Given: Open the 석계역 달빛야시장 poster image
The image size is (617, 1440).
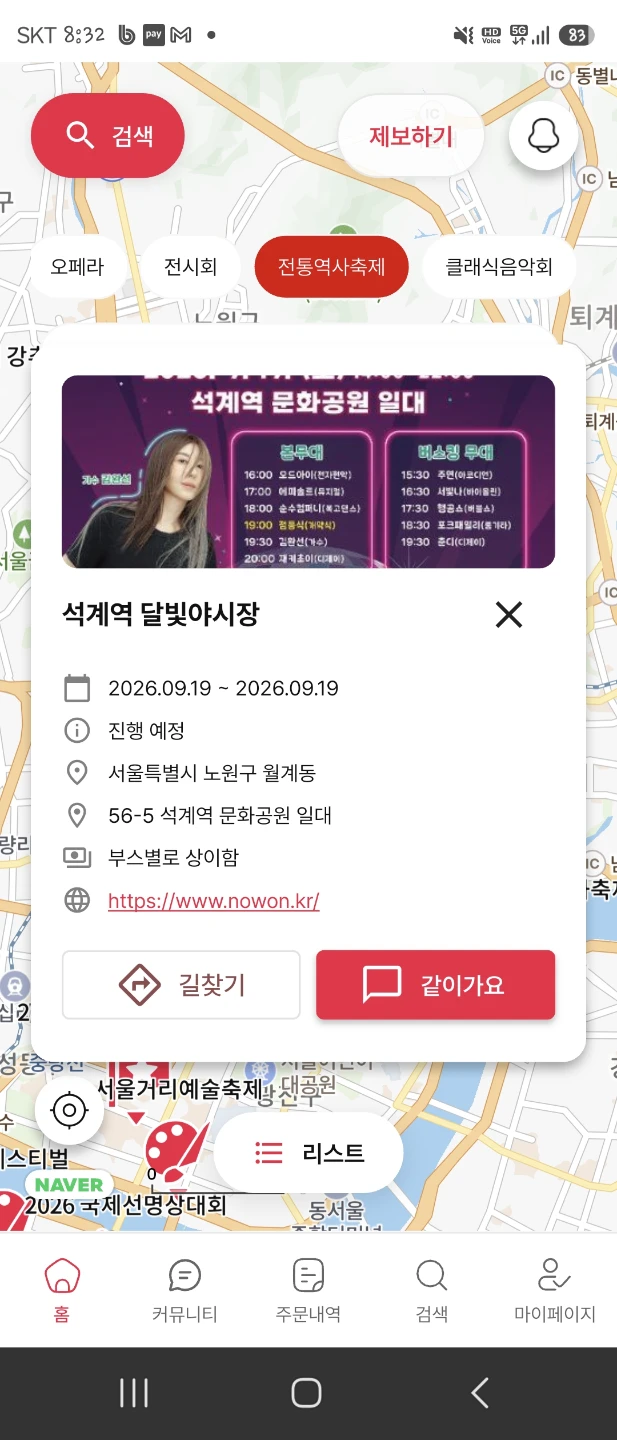Looking at the screenshot, I should point(308,472).
